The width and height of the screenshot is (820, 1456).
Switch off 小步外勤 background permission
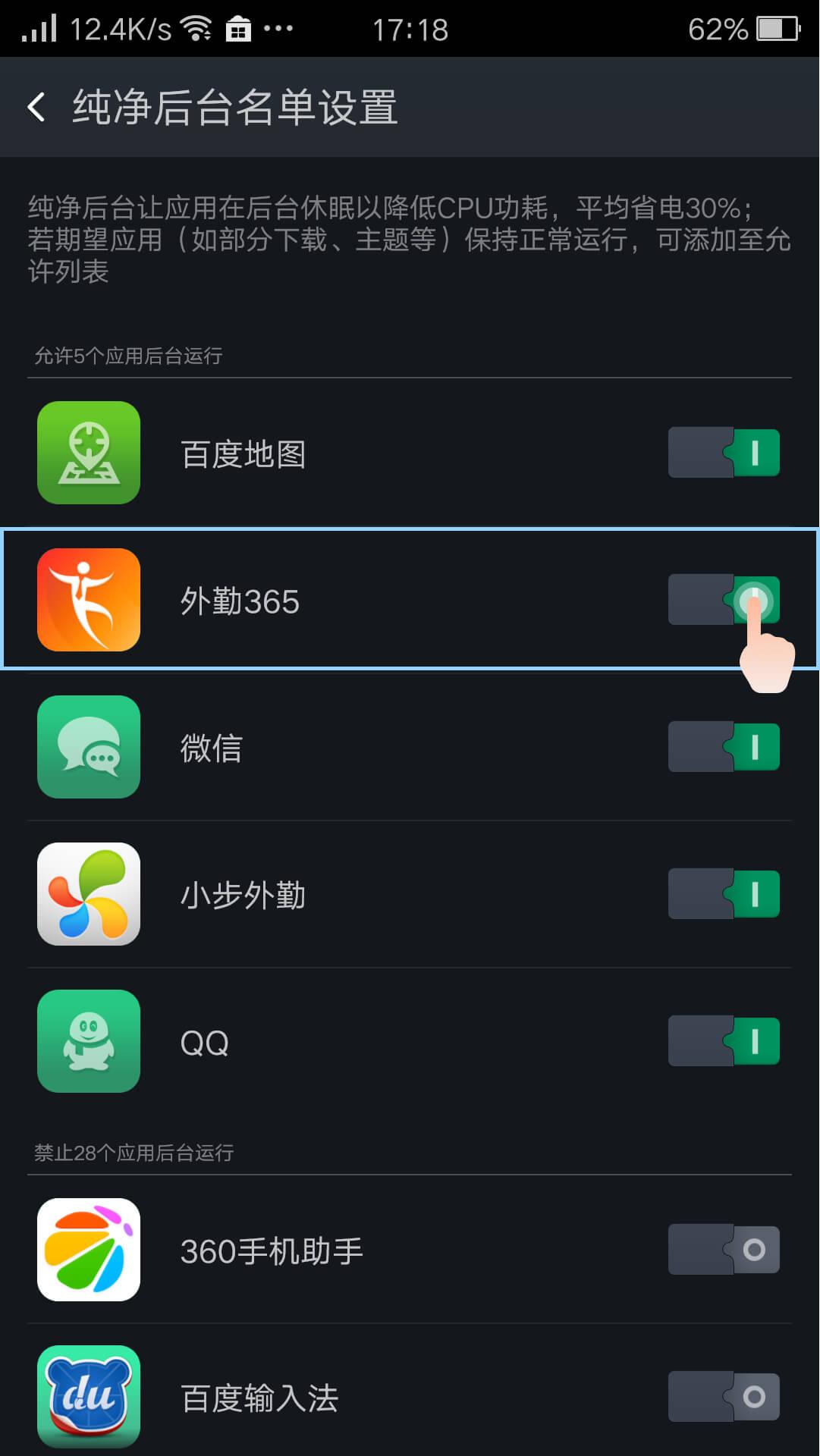(x=724, y=894)
